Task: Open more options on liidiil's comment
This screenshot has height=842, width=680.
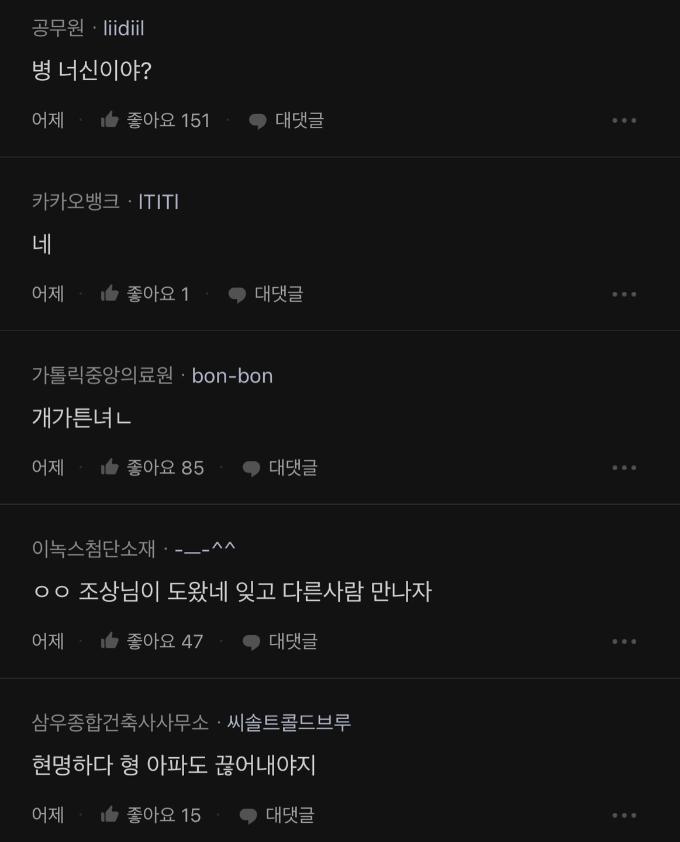Action: tap(624, 120)
